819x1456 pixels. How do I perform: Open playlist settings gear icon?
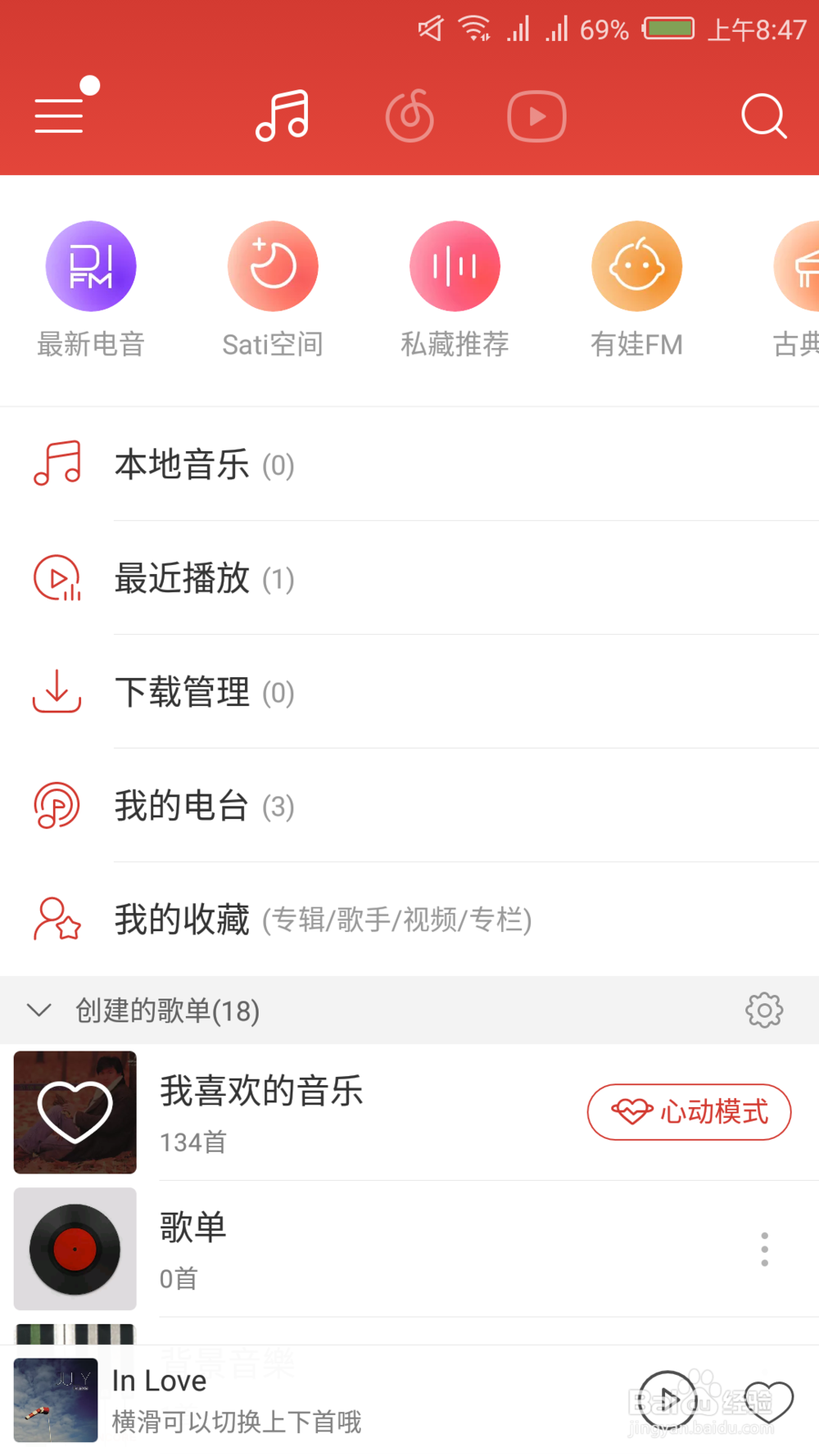click(x=763, y=1010)
